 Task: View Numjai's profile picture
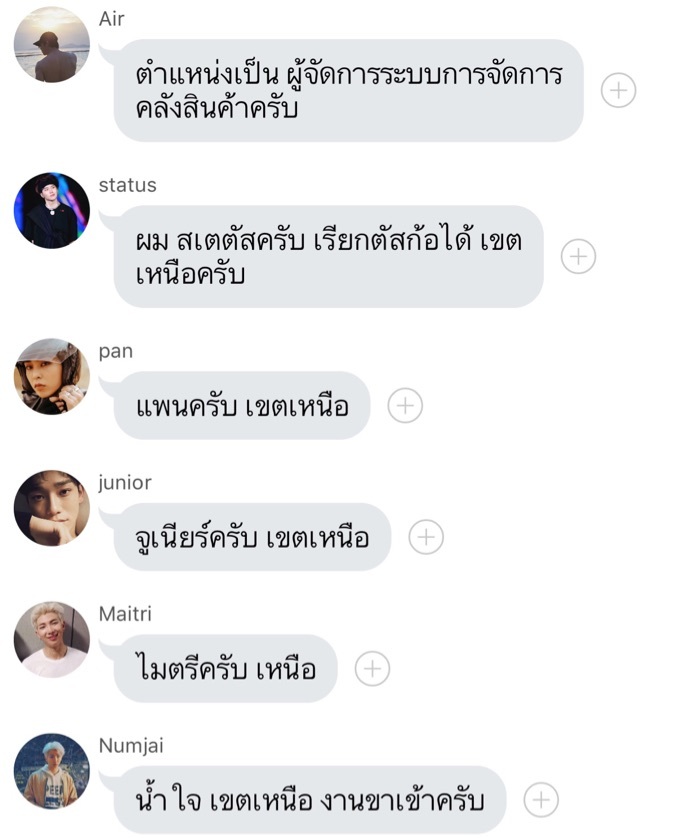click(x=52, y=770)
